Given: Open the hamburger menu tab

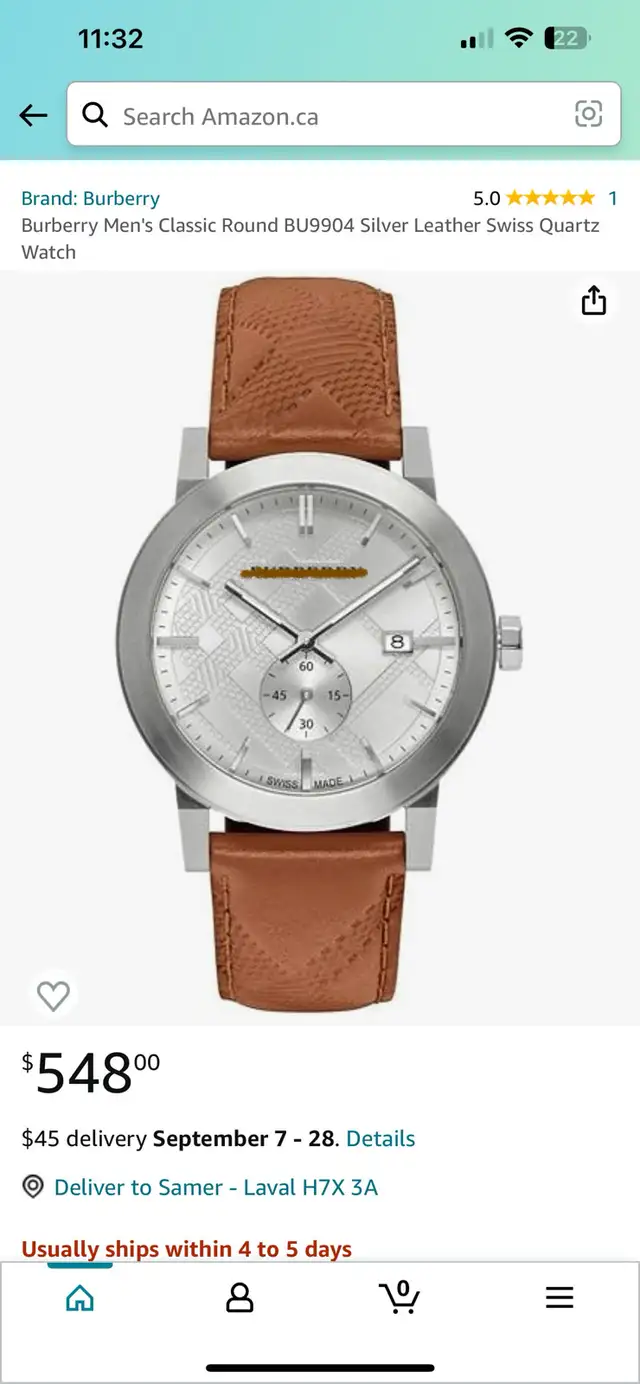Looking at the screenshot, I should click(x=560, y=1298).
